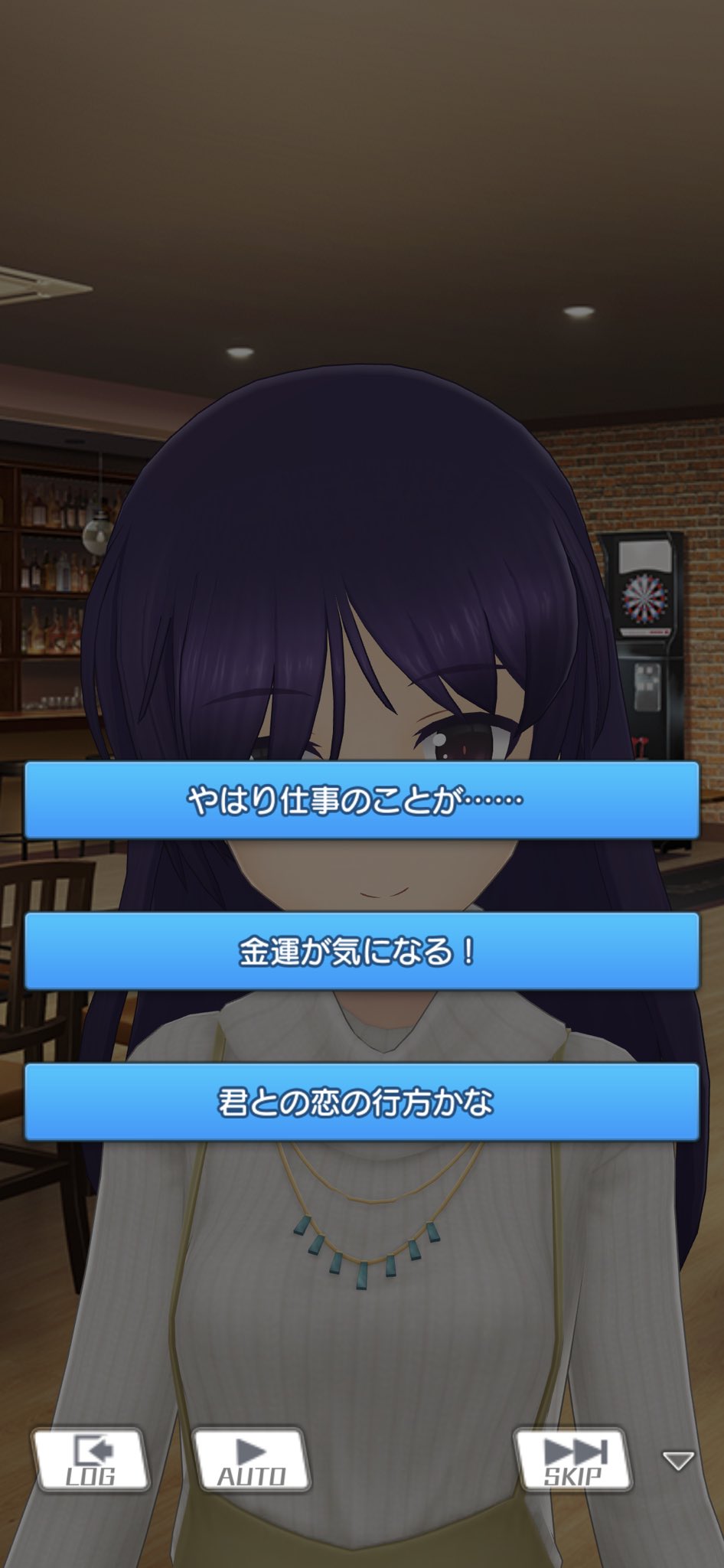The image size is (724, 1568).
Task: Choose the answer やはり仕事のことが……
Action: [361, 800]
